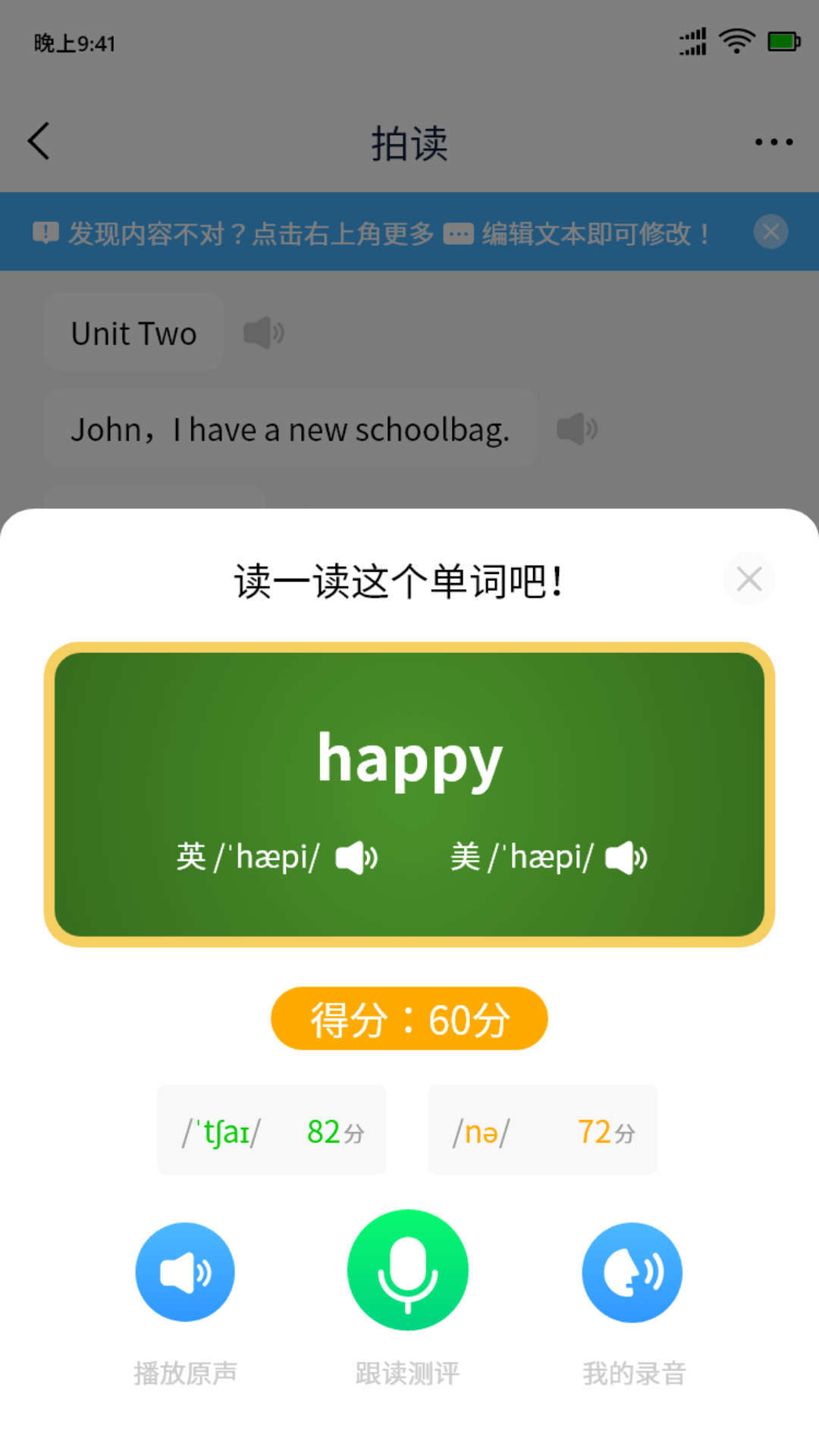Dismiss the blue content-edit tip banner
The width and height of the screenshot is (819, 1456).
click(770, 231)
